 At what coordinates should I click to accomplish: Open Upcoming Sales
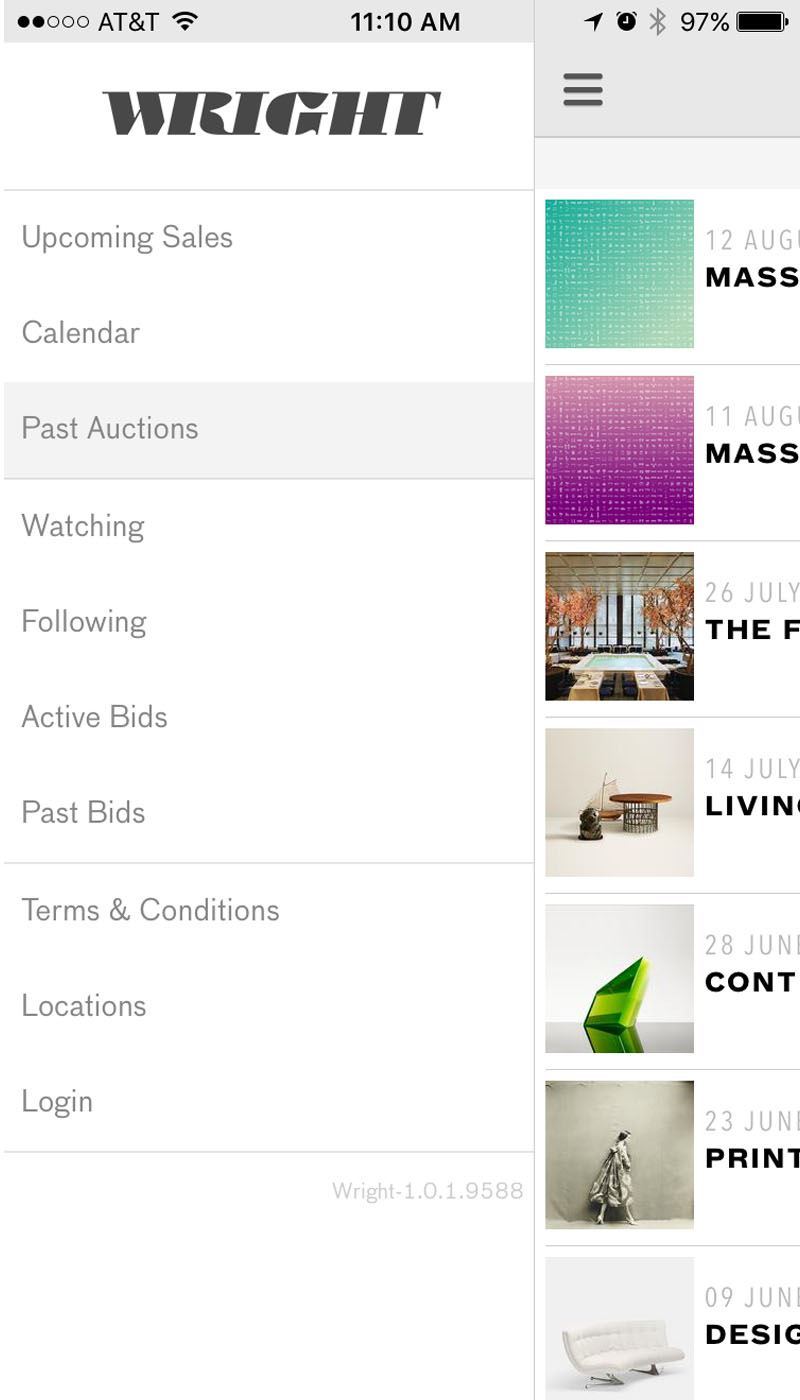(268, 238)
